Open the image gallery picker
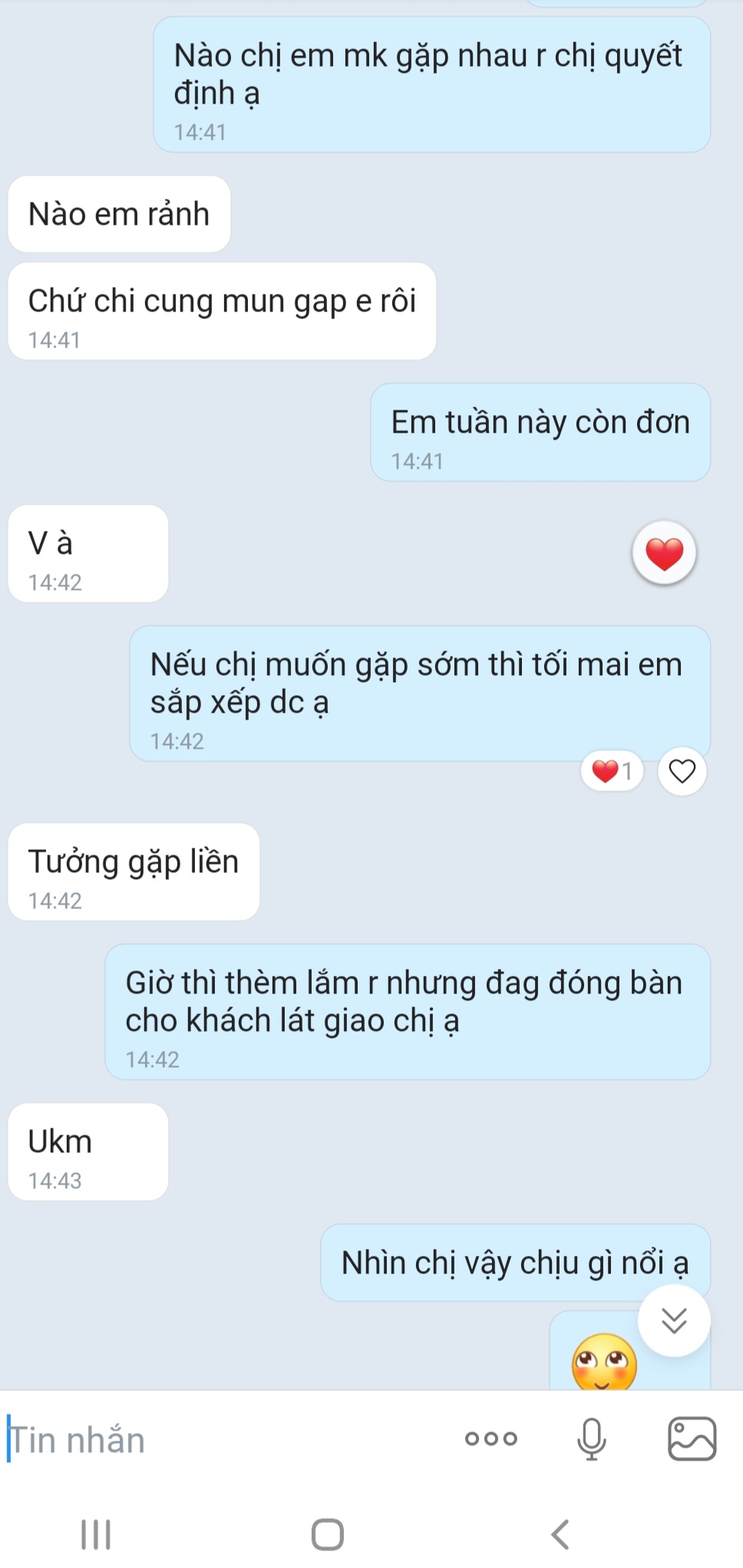This screenshot has height=1568, width=743. click(x=692, y=1438)
